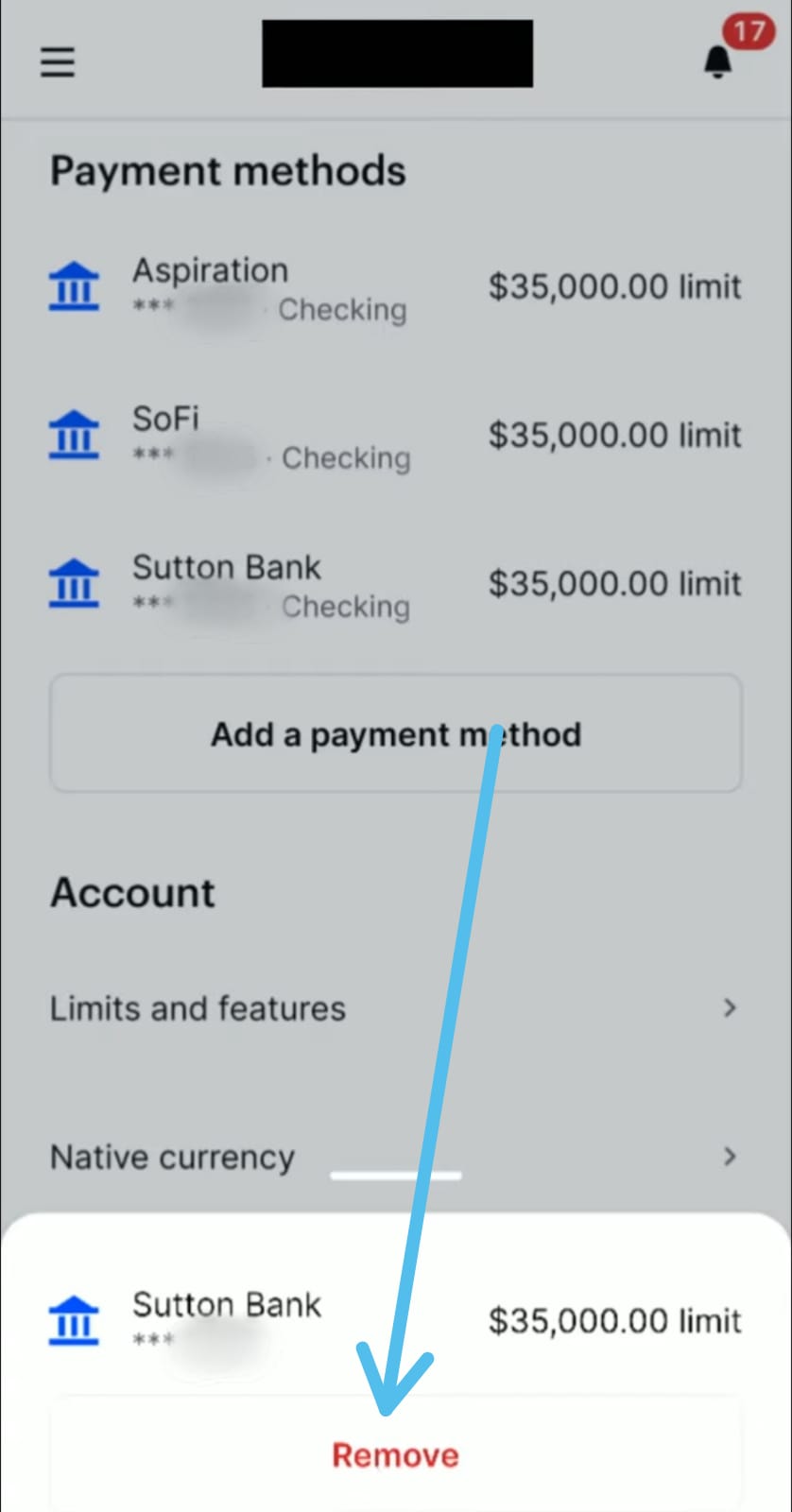Select the SoFi checking account
The width and height of the screenshot is (792, 1512).
[x=395, y=437]
